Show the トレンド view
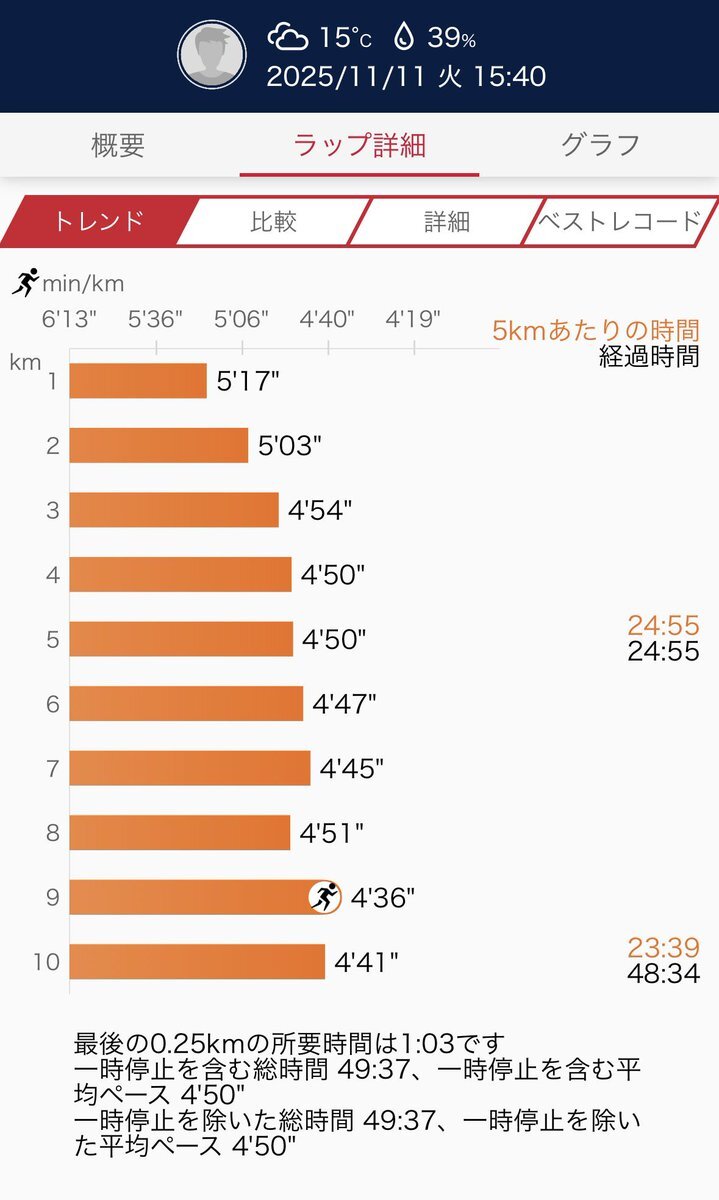 tap(97, 221)
